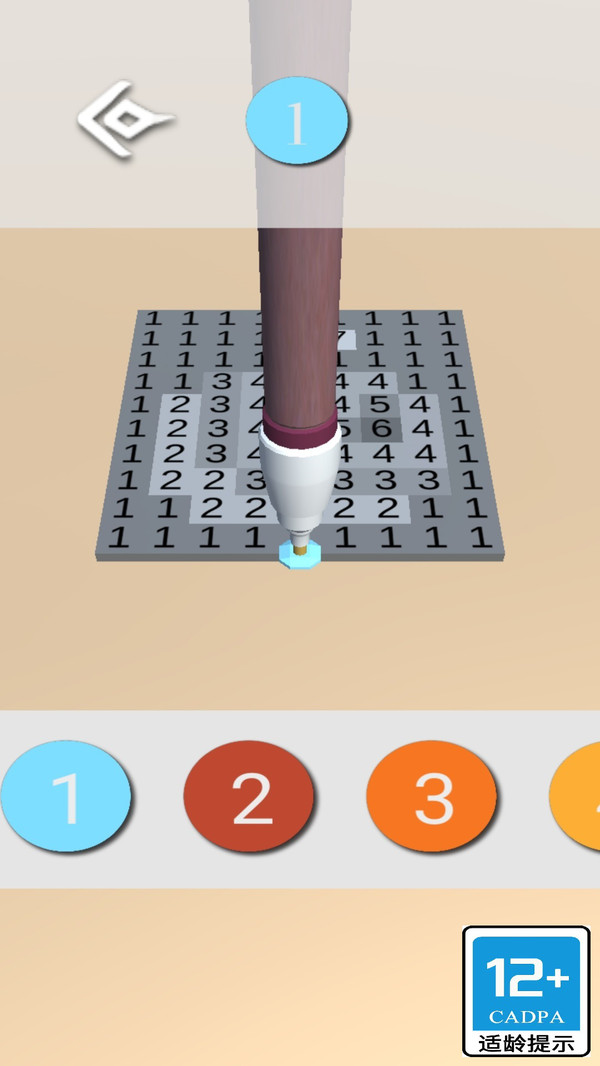Choose the orange color 3 swatch
Viewport: 600px width, 1066px height.
(431, 798)
